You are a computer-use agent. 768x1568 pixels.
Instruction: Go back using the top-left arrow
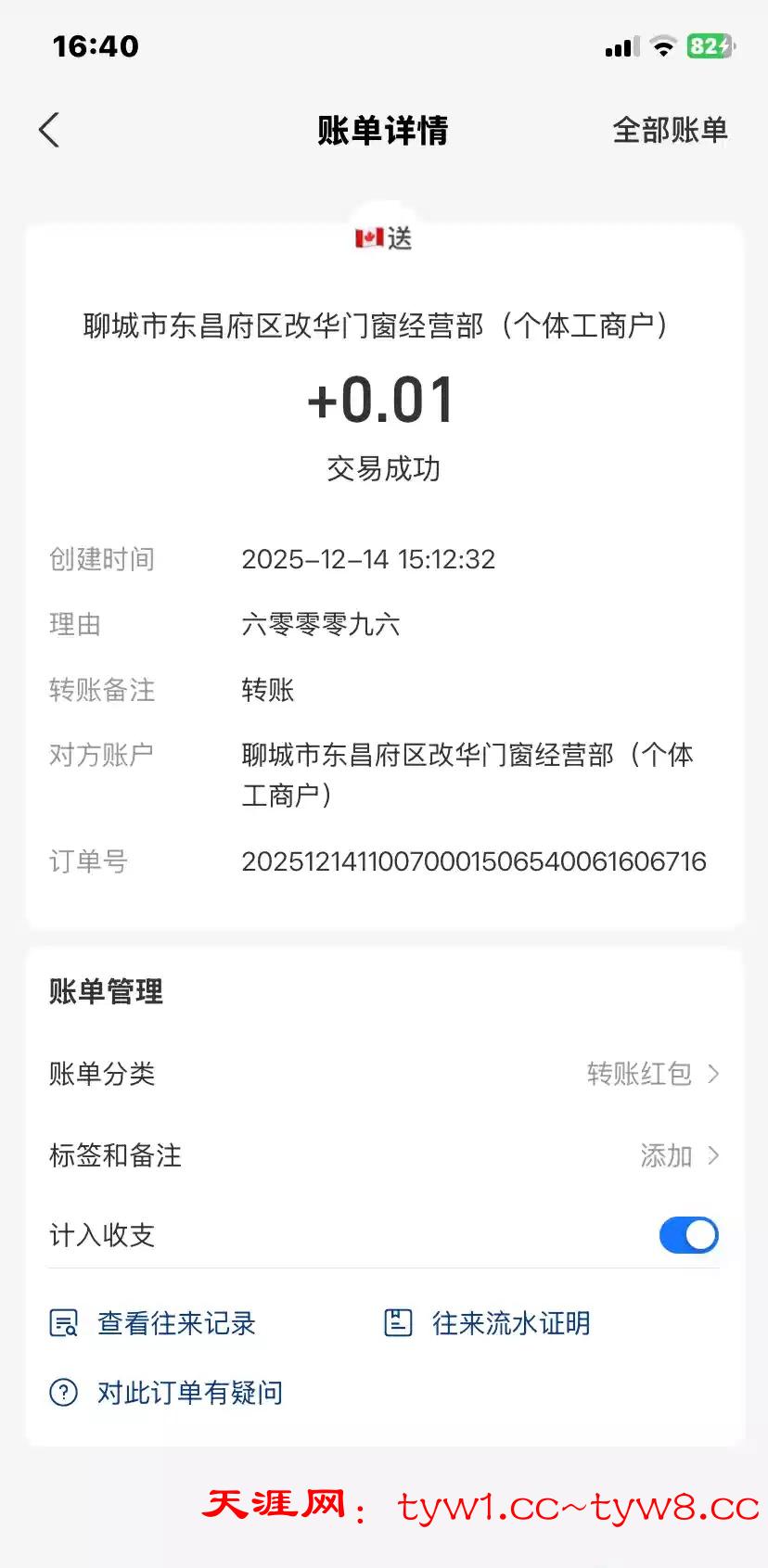click(50, 130)
